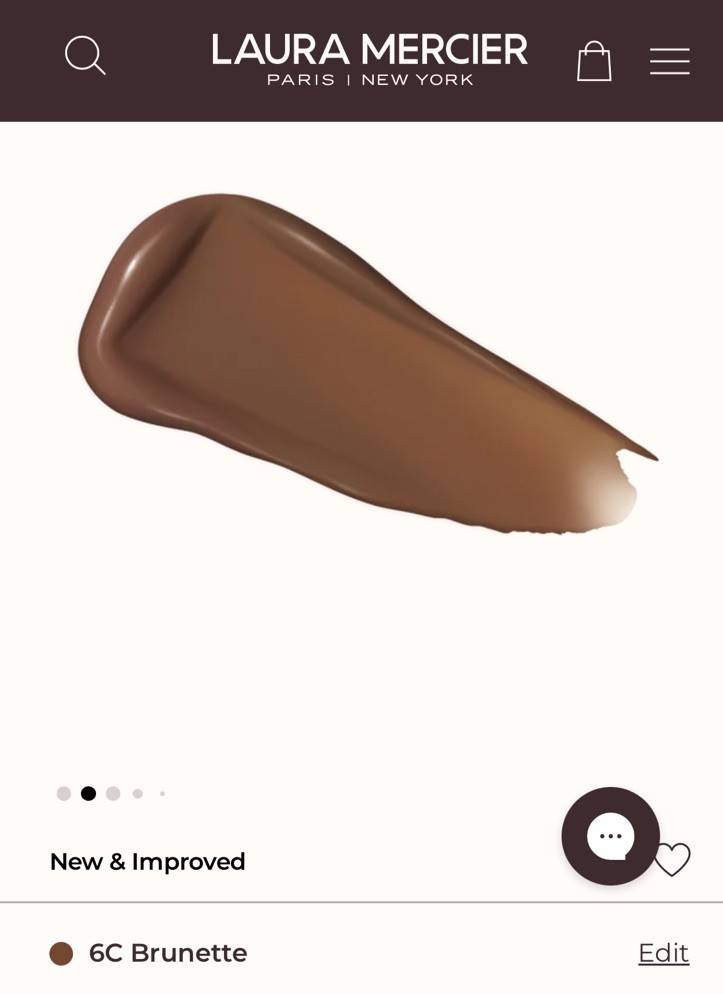
Task: Go to Laura Mercier home via logo
Action: [x=369, y=59]
